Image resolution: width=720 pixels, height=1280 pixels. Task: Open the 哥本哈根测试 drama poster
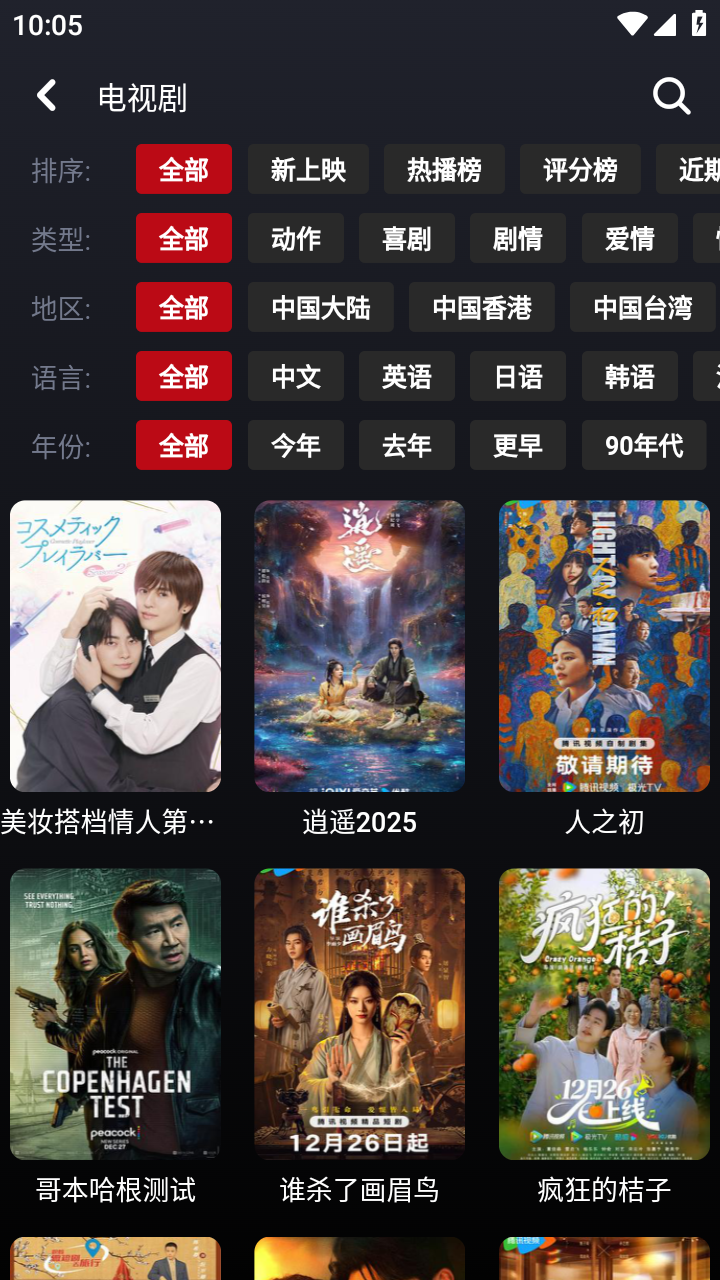(115, 1013)
